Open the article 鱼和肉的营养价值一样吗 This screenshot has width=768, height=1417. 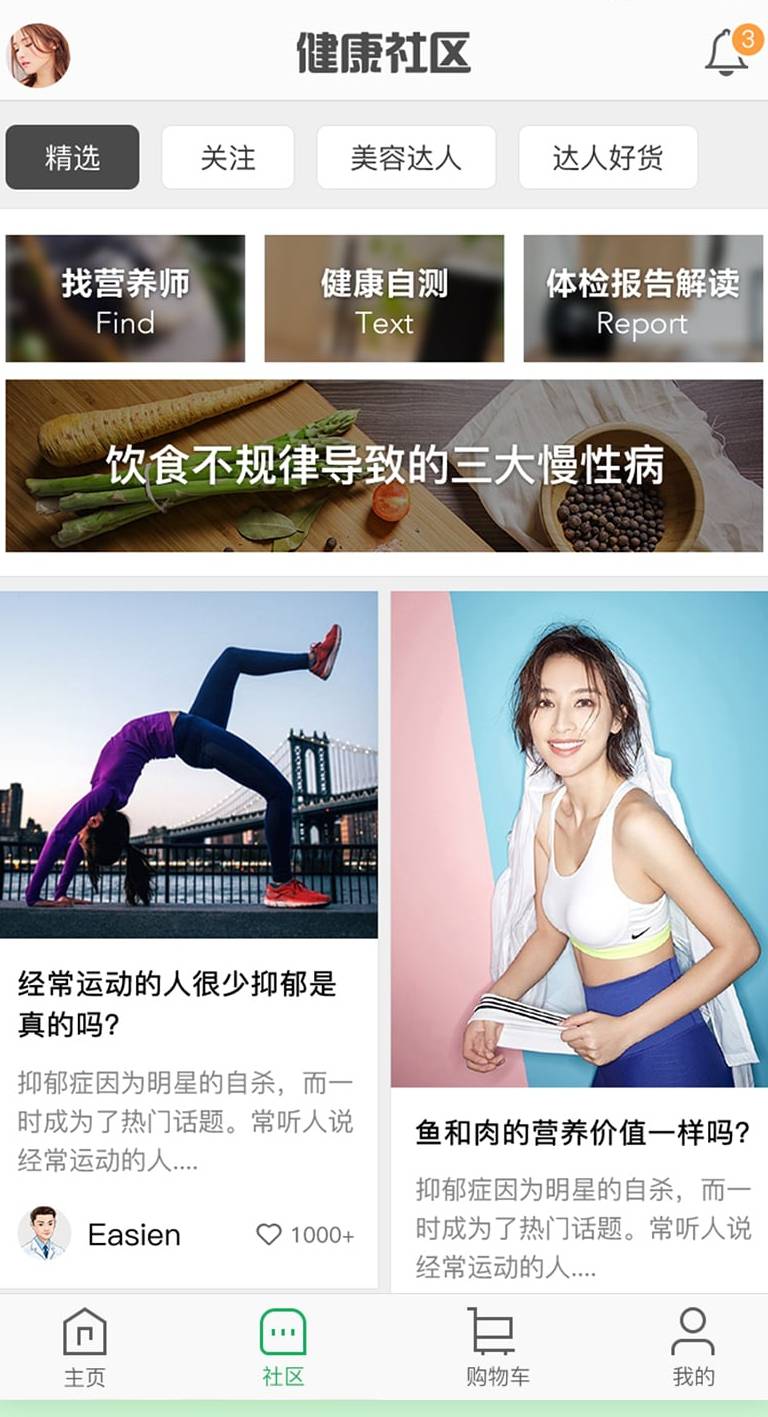(582, 1133)
